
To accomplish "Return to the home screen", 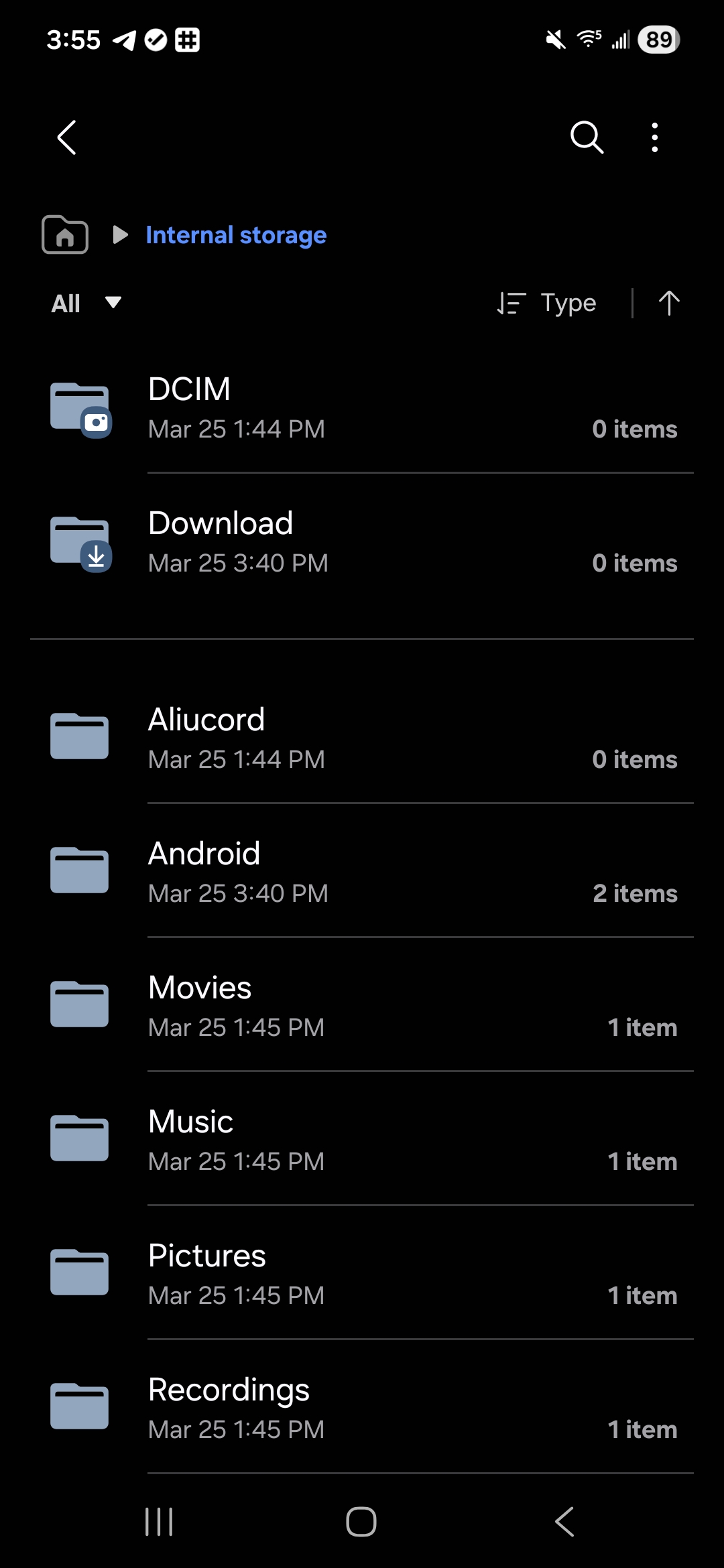I will tap(361, 1522).
